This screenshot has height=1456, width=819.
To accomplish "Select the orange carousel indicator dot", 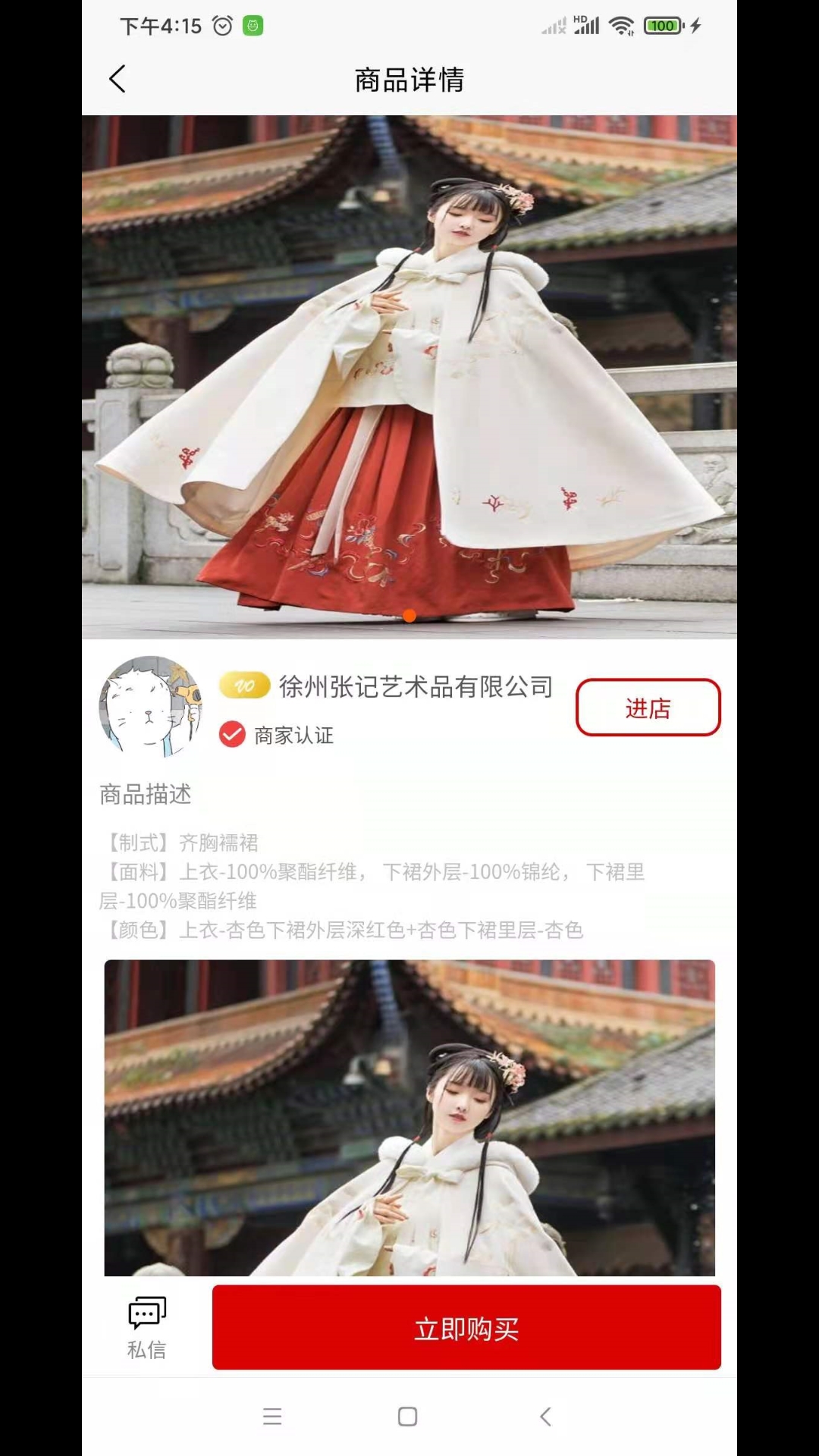I will (409, 617).
